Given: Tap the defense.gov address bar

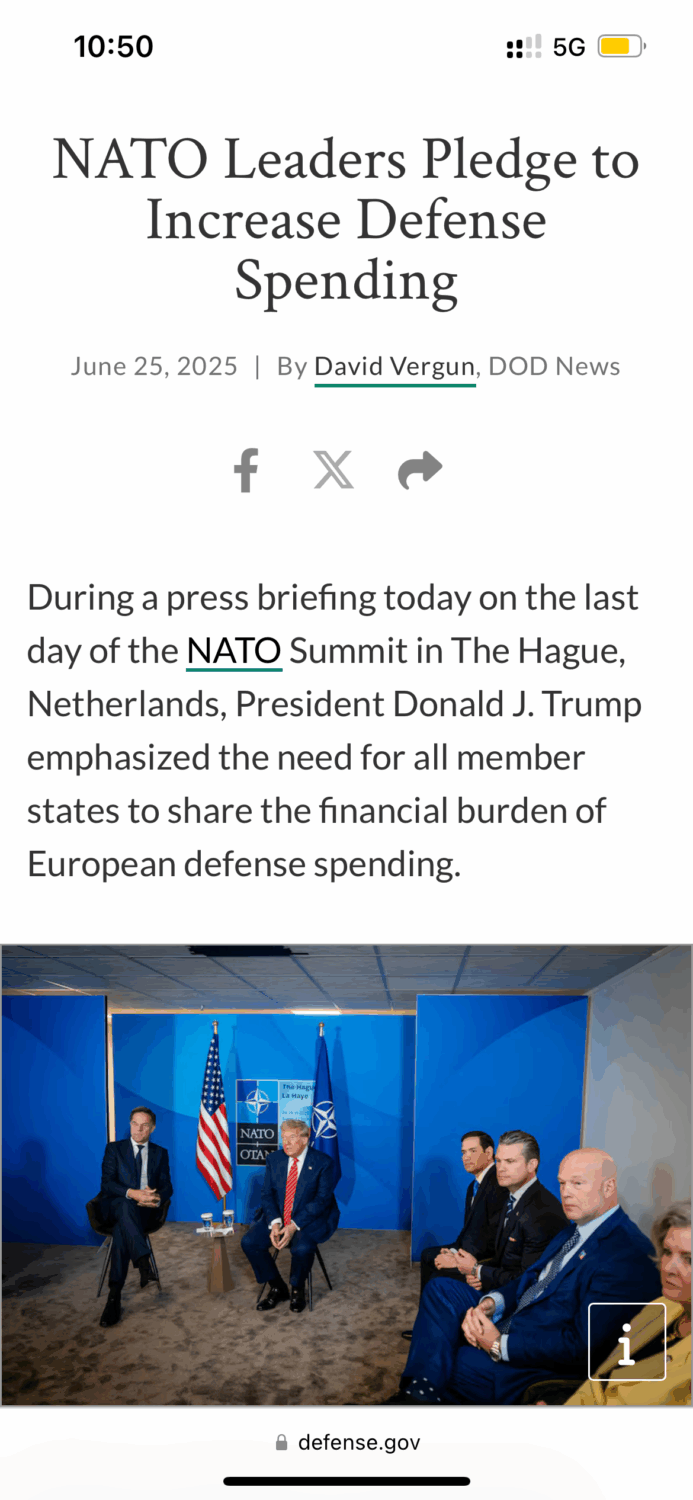Looking at the screenshot, I should click(x=347, y=1442).
